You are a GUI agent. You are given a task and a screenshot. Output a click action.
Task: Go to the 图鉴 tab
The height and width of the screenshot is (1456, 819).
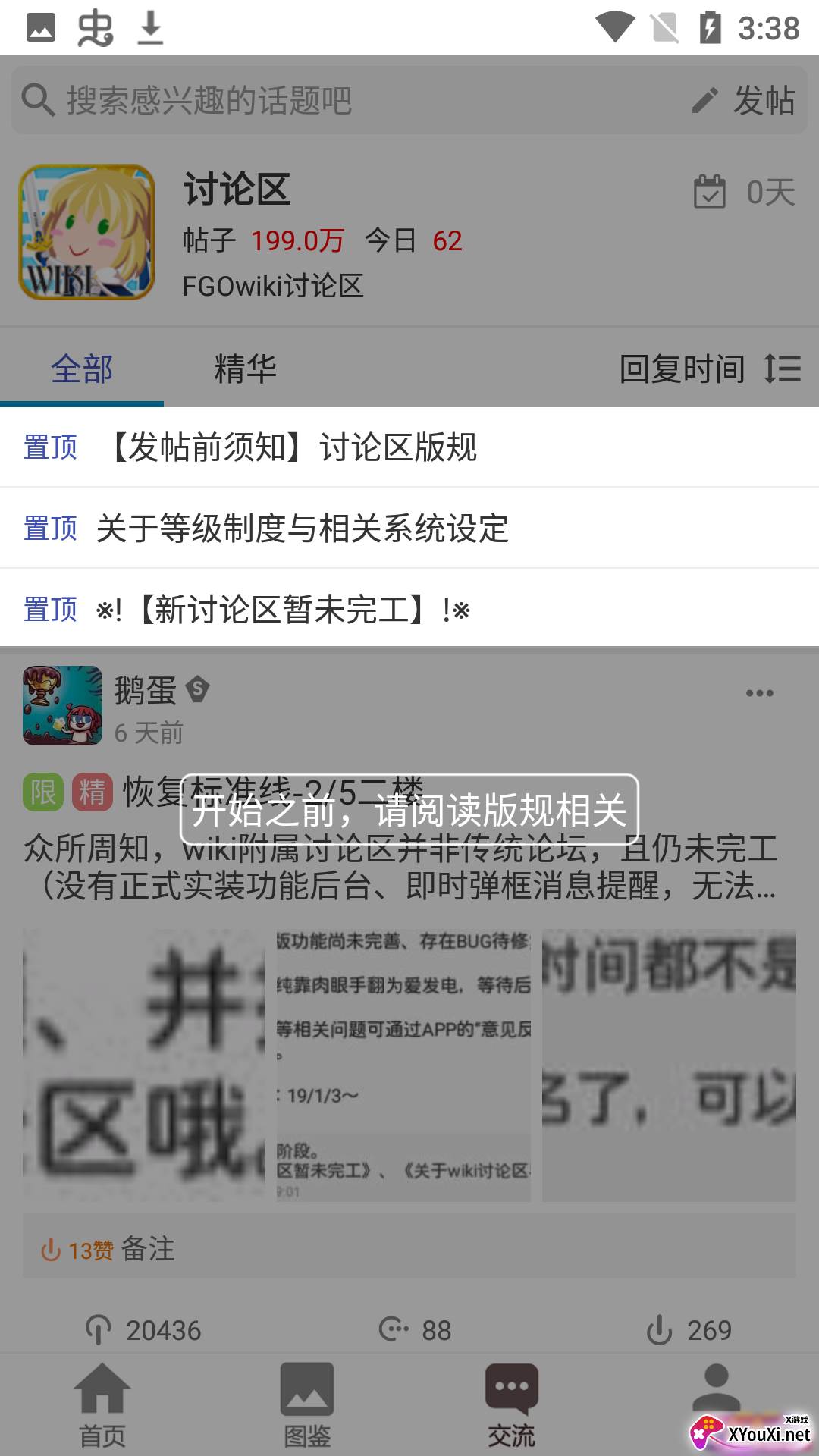(307, 1404)
